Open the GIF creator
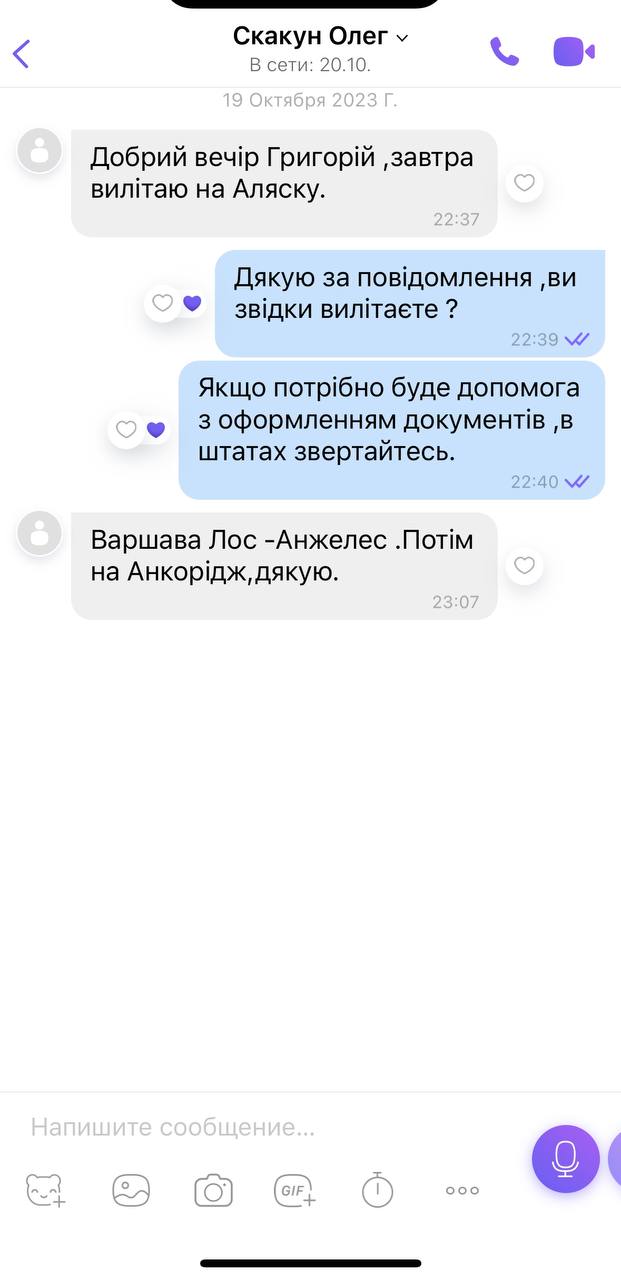Image resolution: width=621 pixels, height=1280 pixels. point(295,1190)
